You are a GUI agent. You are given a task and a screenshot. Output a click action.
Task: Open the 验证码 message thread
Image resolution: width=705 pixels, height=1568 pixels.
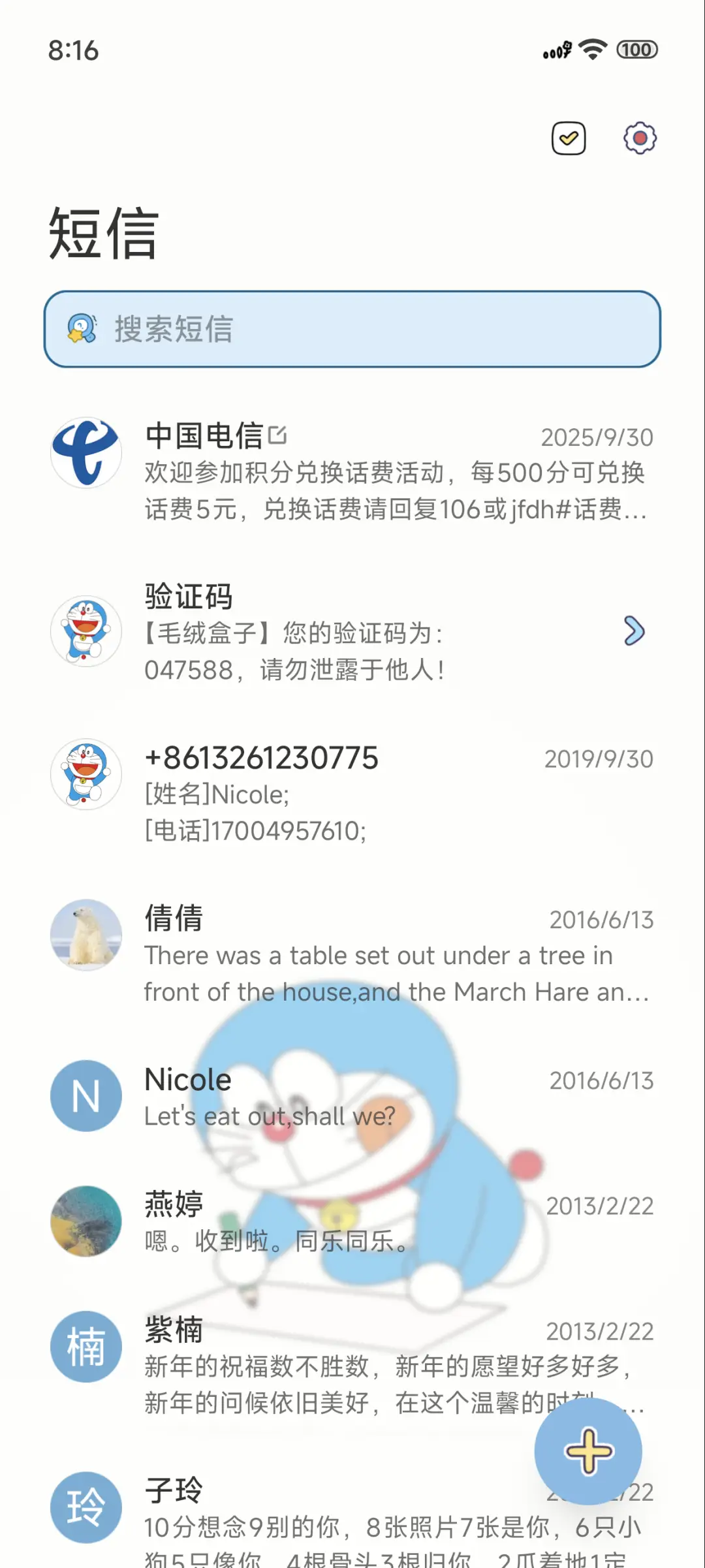pos(359,630)
